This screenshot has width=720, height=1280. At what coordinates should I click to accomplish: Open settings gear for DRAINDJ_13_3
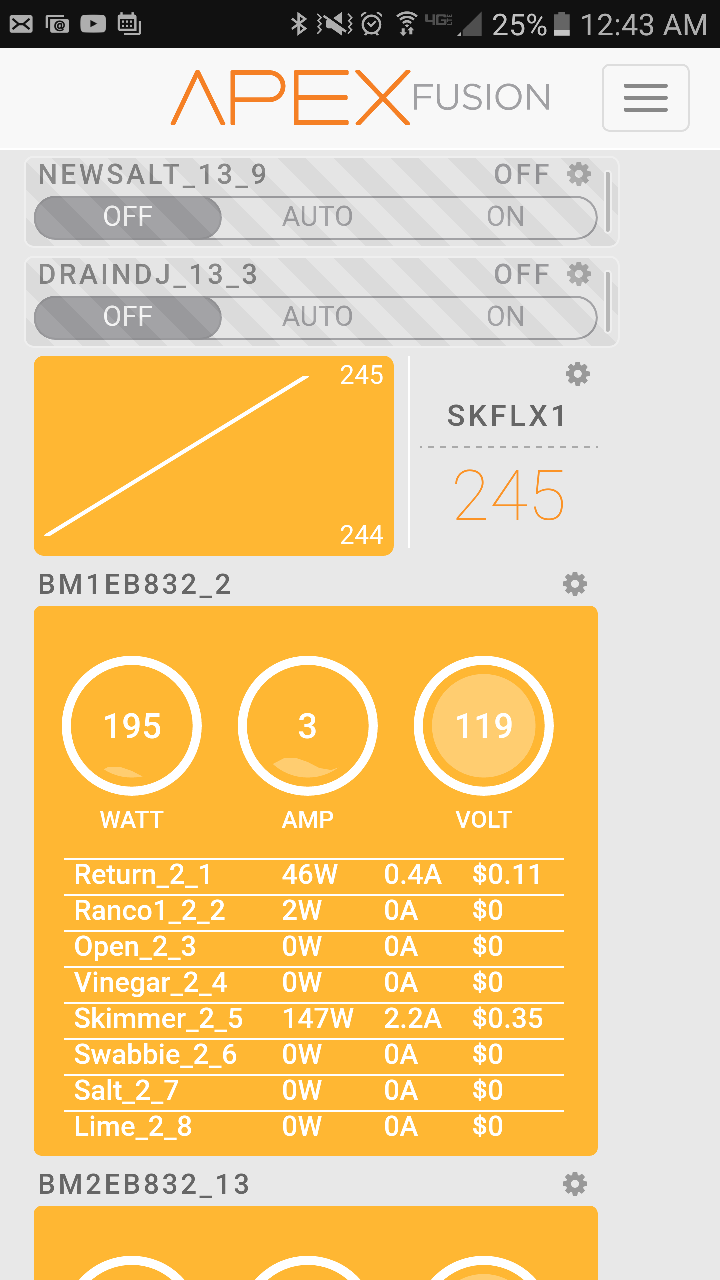pos(579,273)
